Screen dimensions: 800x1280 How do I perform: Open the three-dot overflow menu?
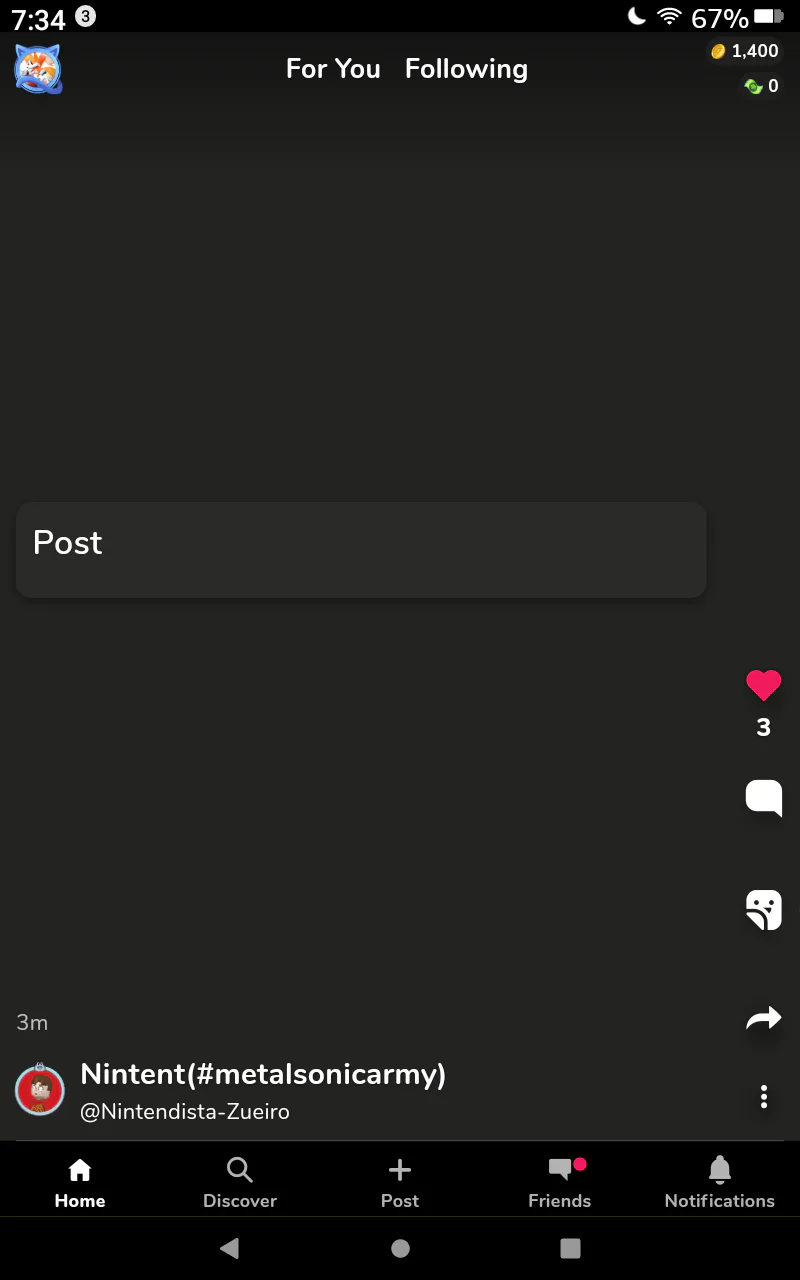click(x=763, y=1097)
